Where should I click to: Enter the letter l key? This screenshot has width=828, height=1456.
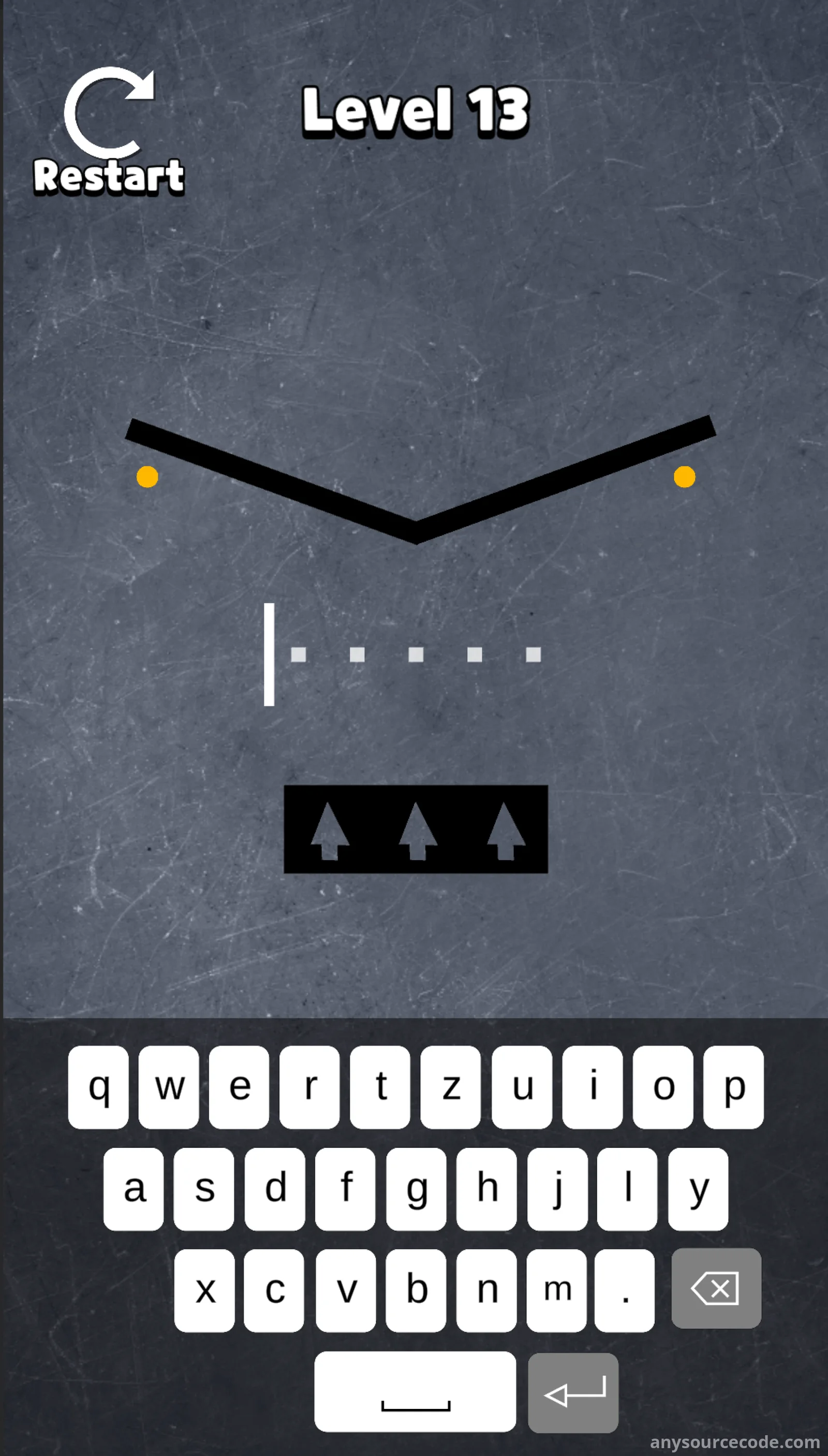coord(628,1189)
